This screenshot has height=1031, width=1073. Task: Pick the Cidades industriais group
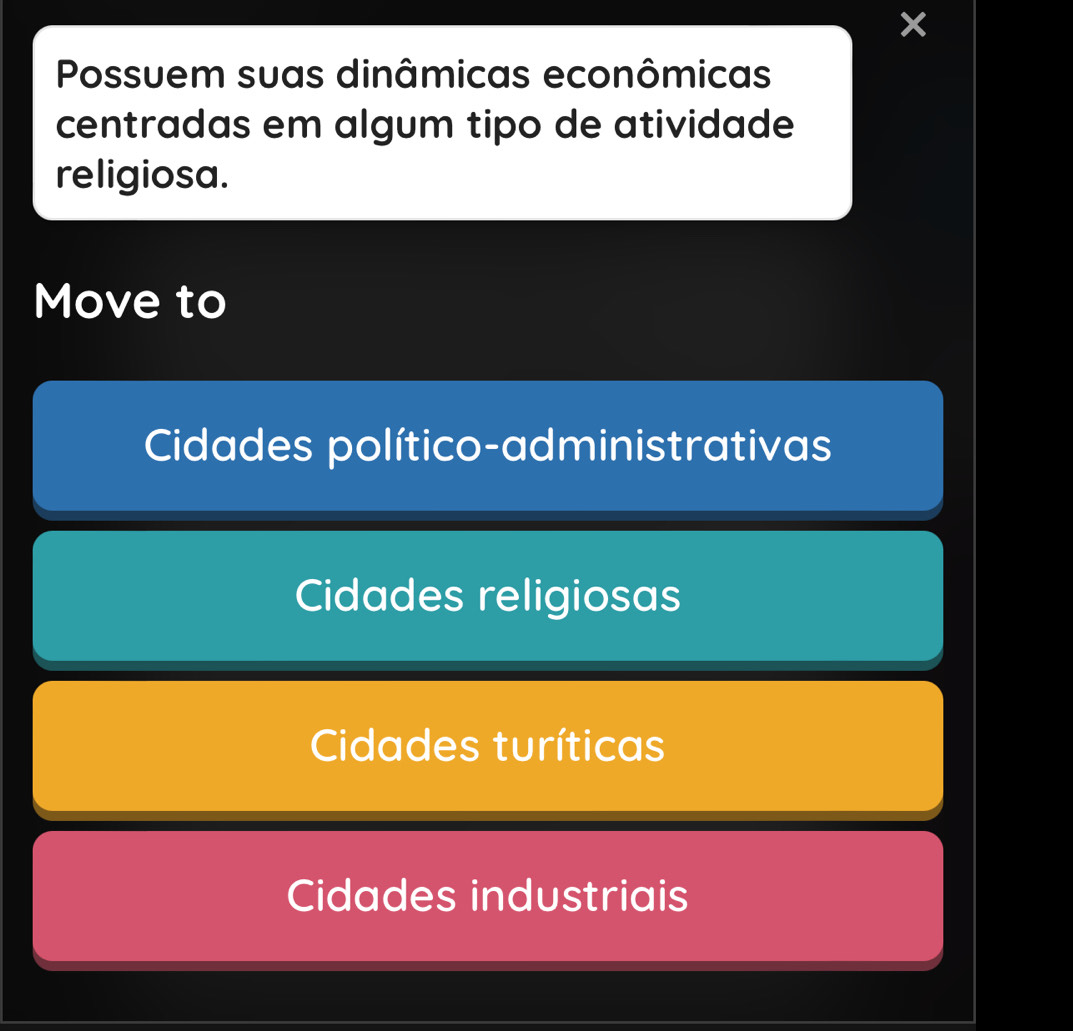point(487,896)
